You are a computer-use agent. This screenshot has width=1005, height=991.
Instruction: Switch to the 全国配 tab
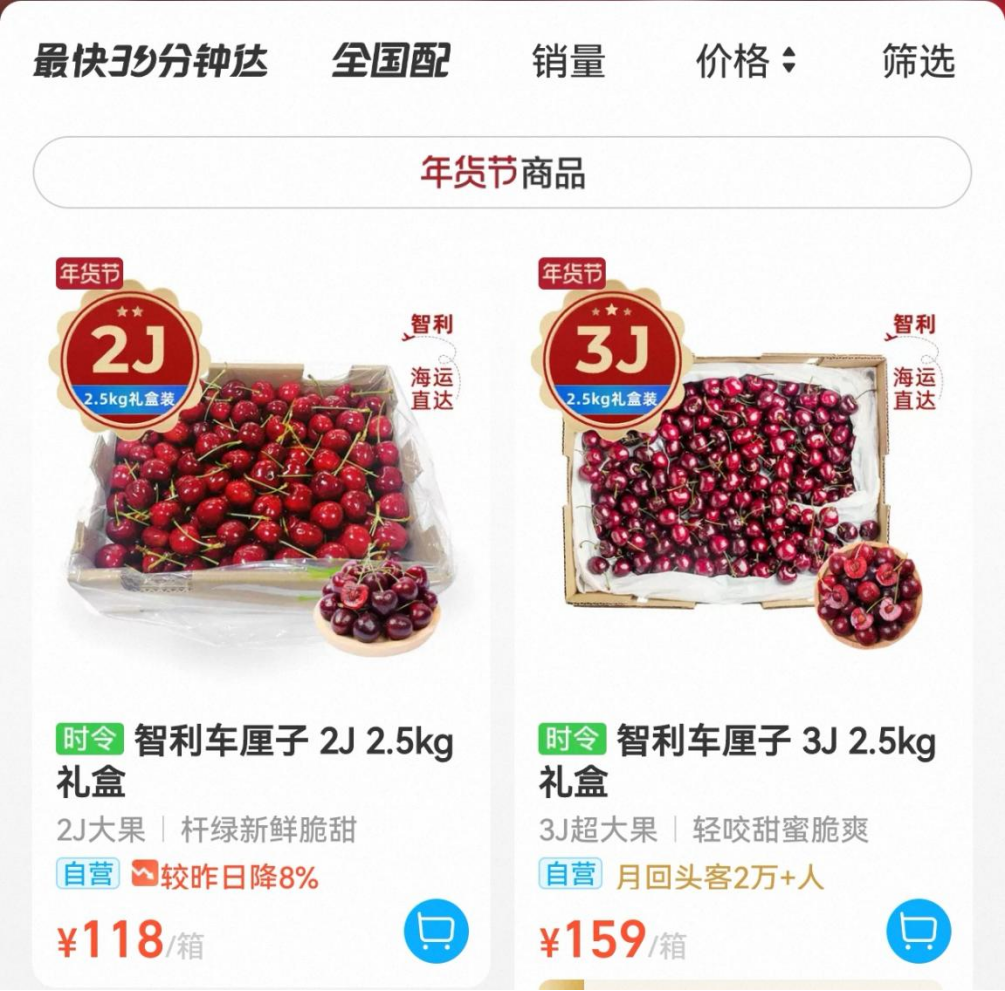click(391, 62)
